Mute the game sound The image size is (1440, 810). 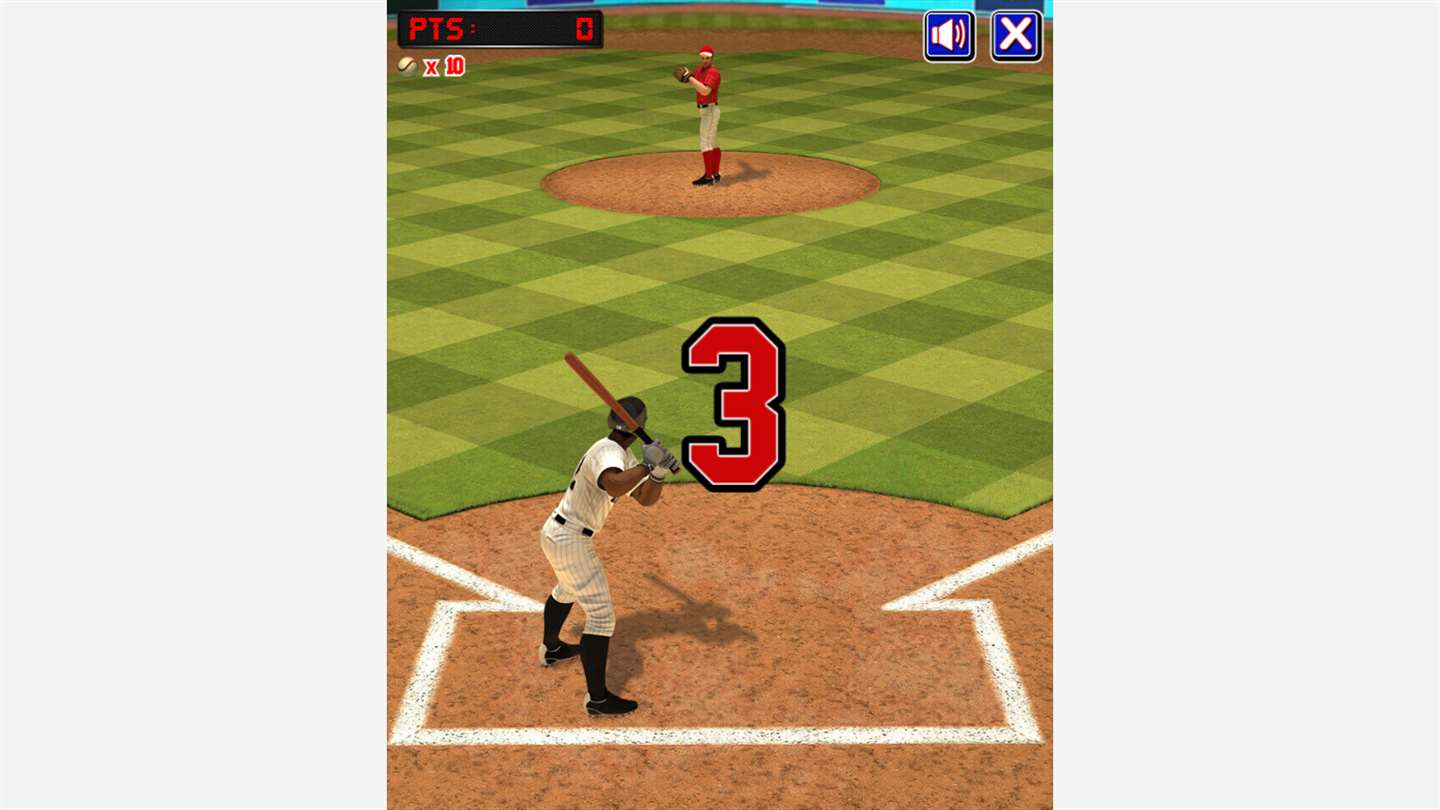[948, 37]
